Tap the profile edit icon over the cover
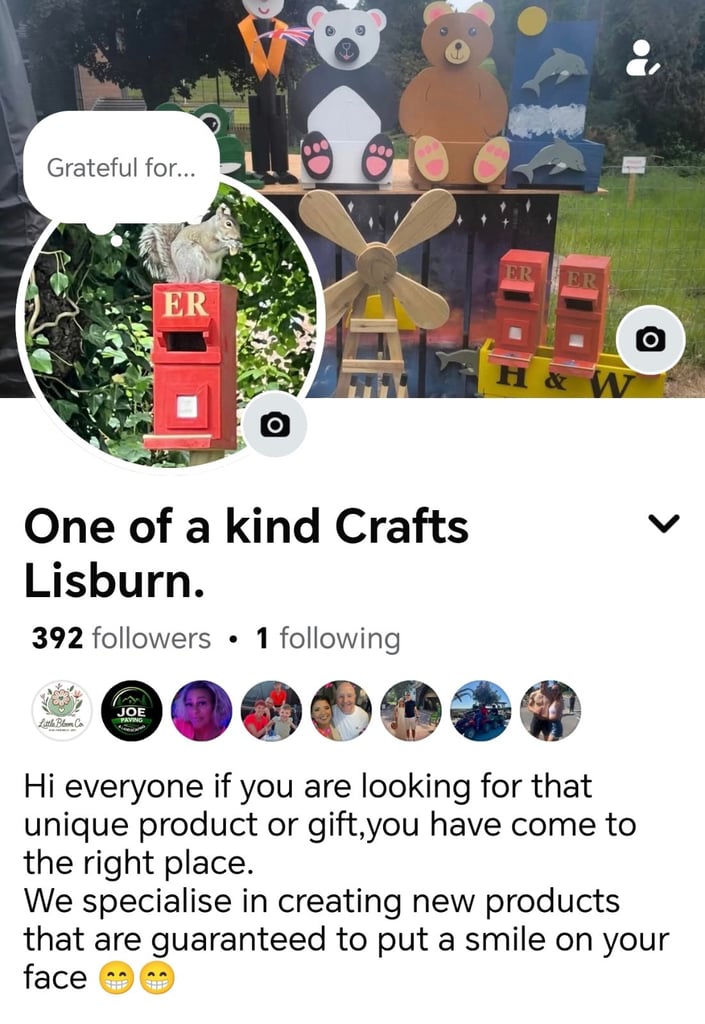The image size is (705, 1024). 642,60
